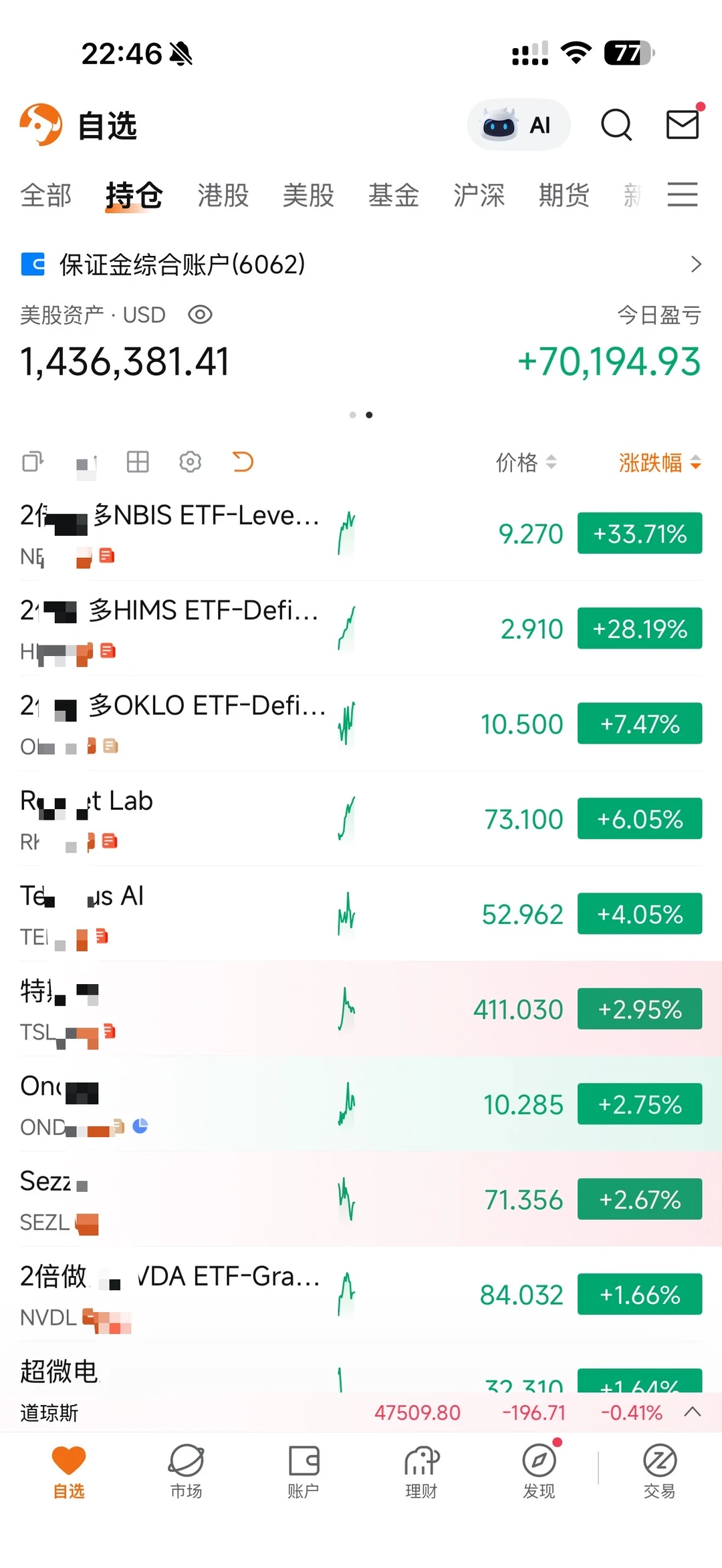Open the copy/duplicate list icon
This screenshot has height=1568, width=722.
pyautogui.click(x=31, y=462)
